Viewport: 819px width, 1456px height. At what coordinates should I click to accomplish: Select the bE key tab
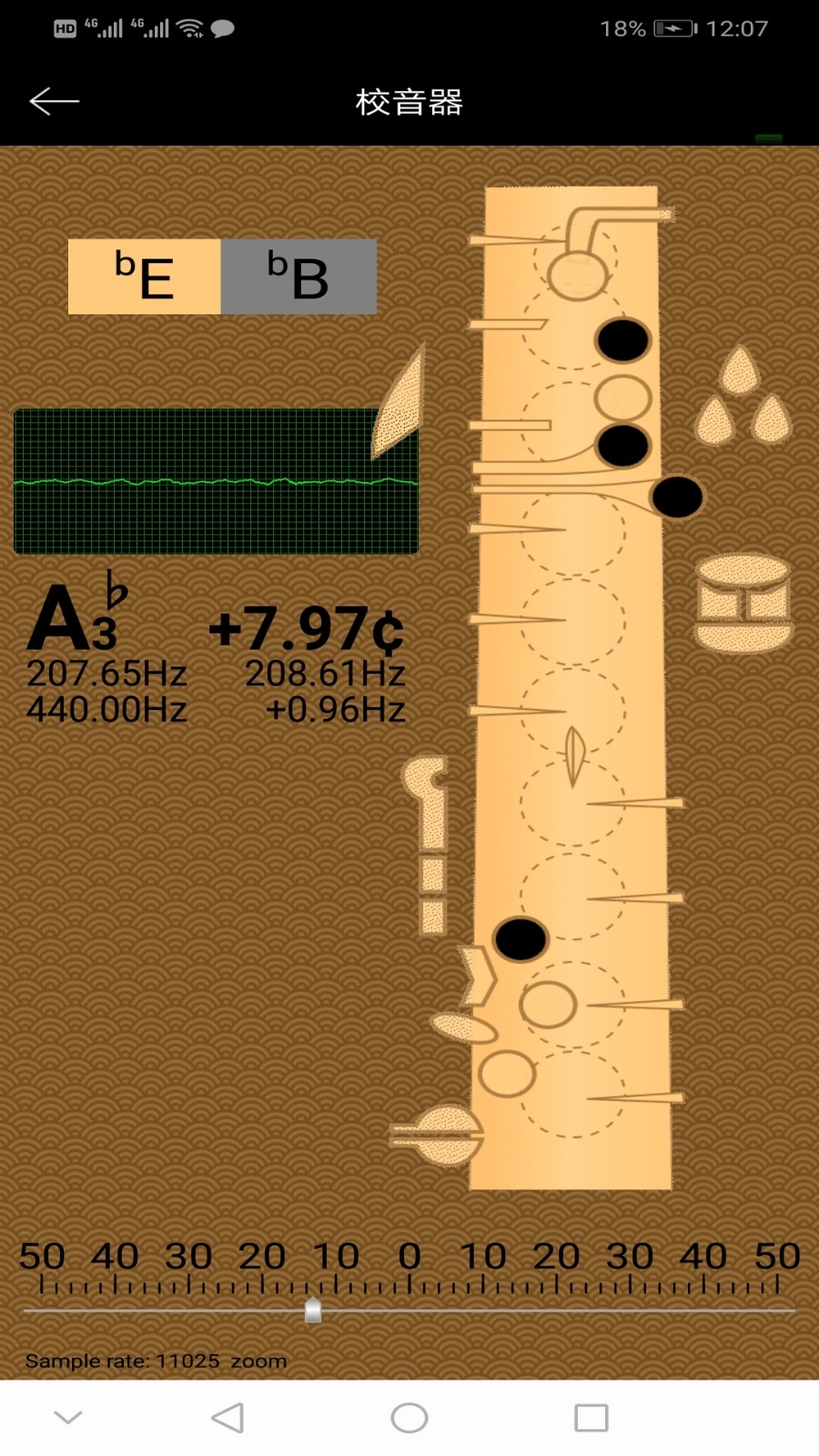pos(145,277)
